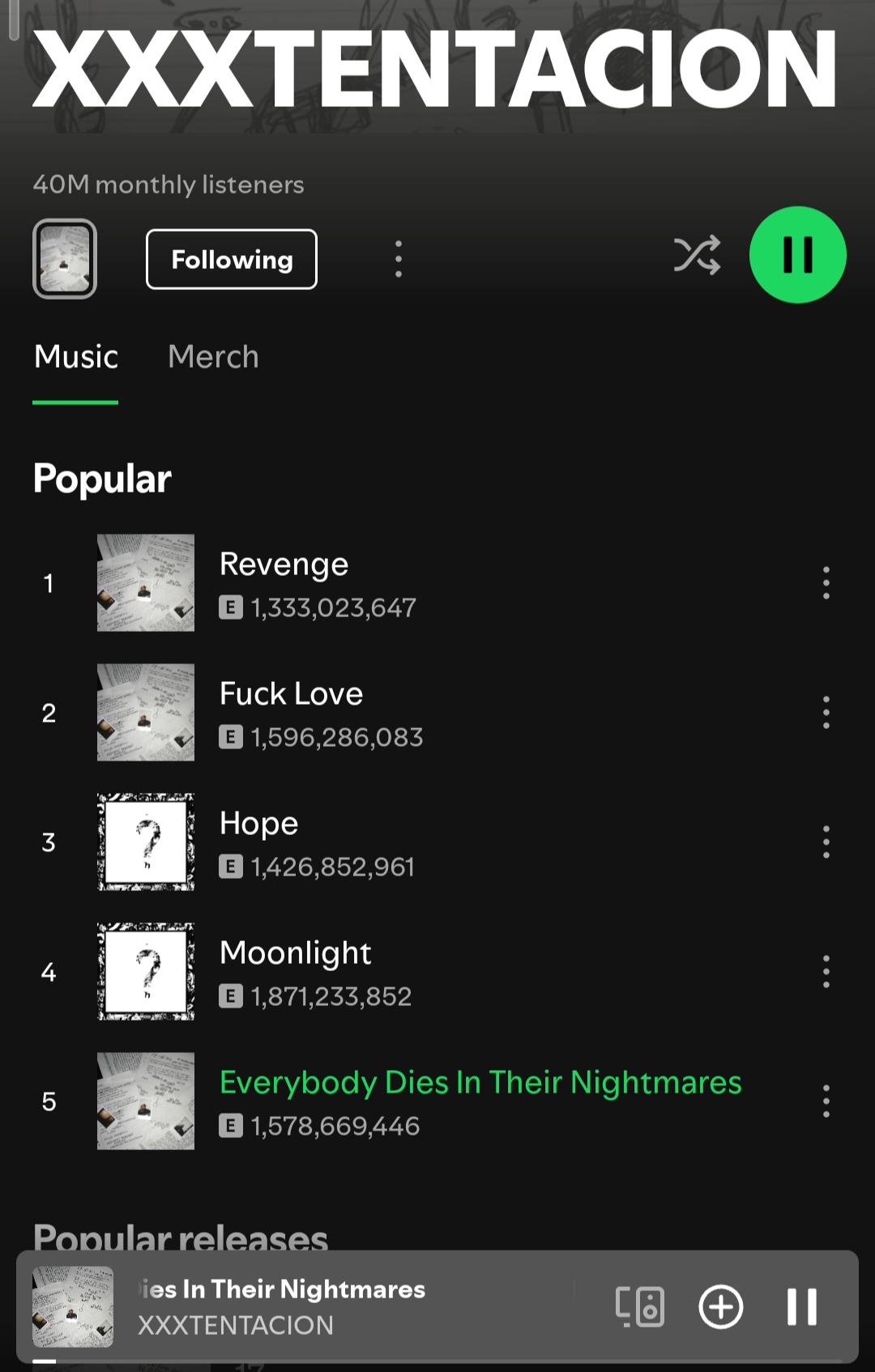
Task: Switch to the Merch tab
Action: coord(213,356)
